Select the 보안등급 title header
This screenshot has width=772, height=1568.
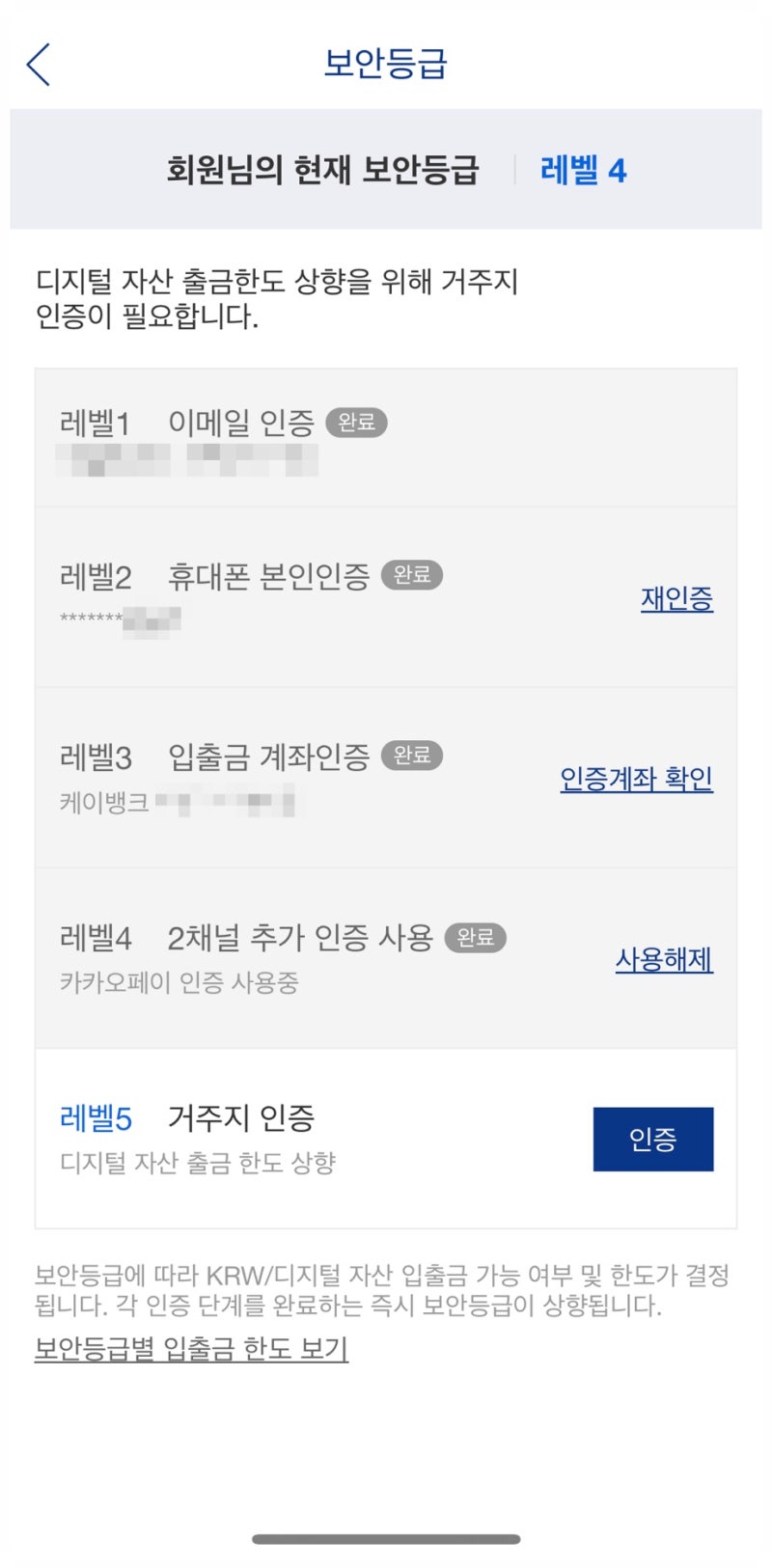(x=386, y=64)
